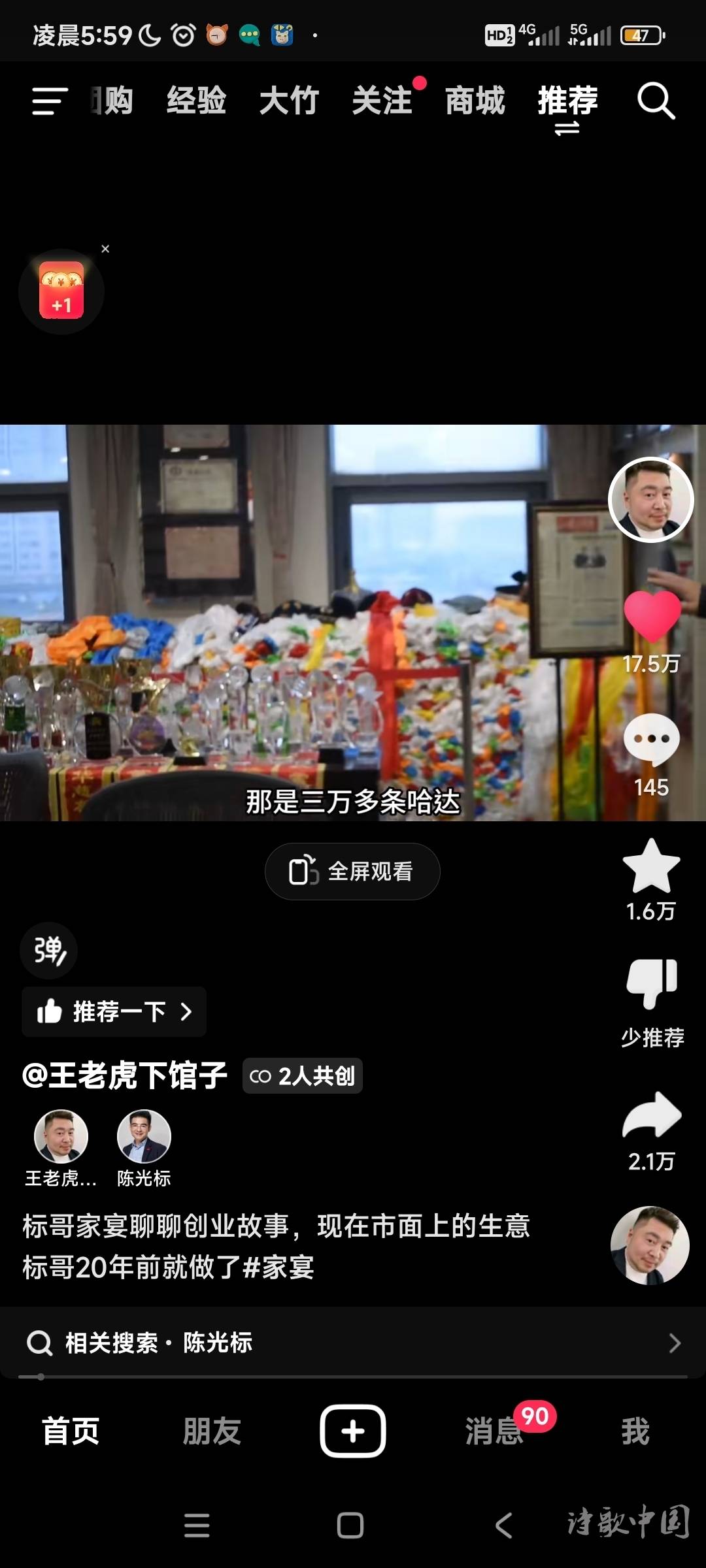This screenshot has height=1568, width=706.
Task: Switch to the 经验 tab
Action: (196, 101)
